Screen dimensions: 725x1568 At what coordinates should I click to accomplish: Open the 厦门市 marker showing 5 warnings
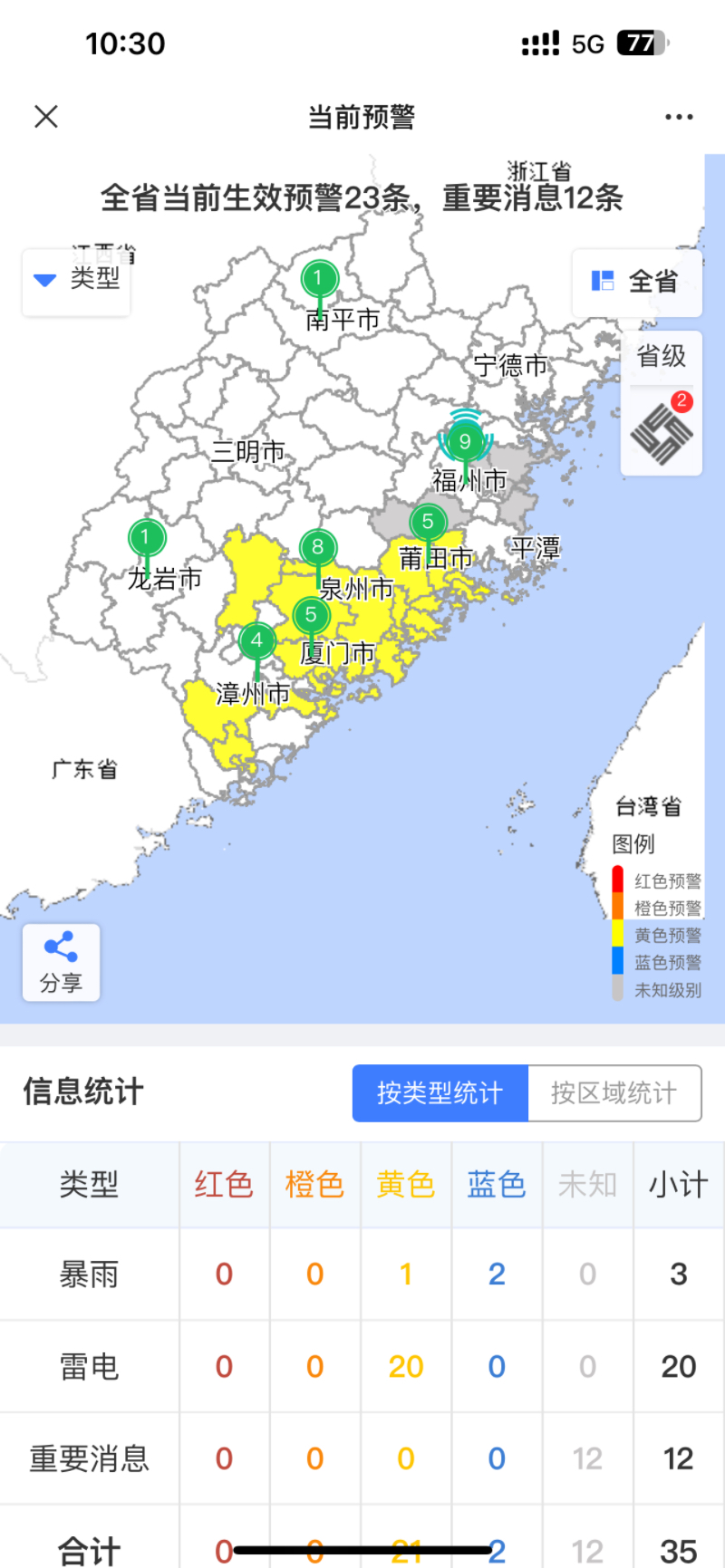pos(311,616)
